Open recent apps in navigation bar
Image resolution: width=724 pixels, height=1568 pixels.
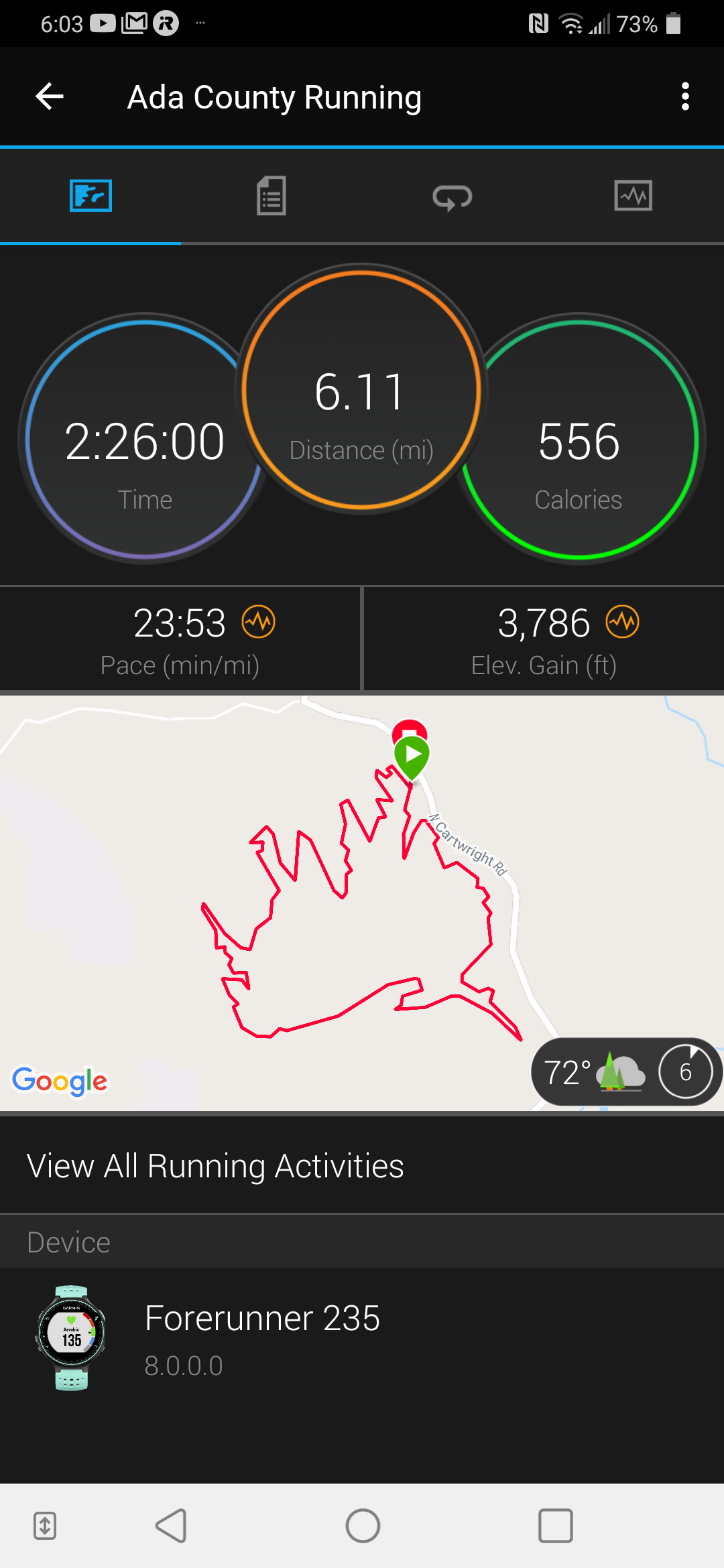pos(555,1526)
